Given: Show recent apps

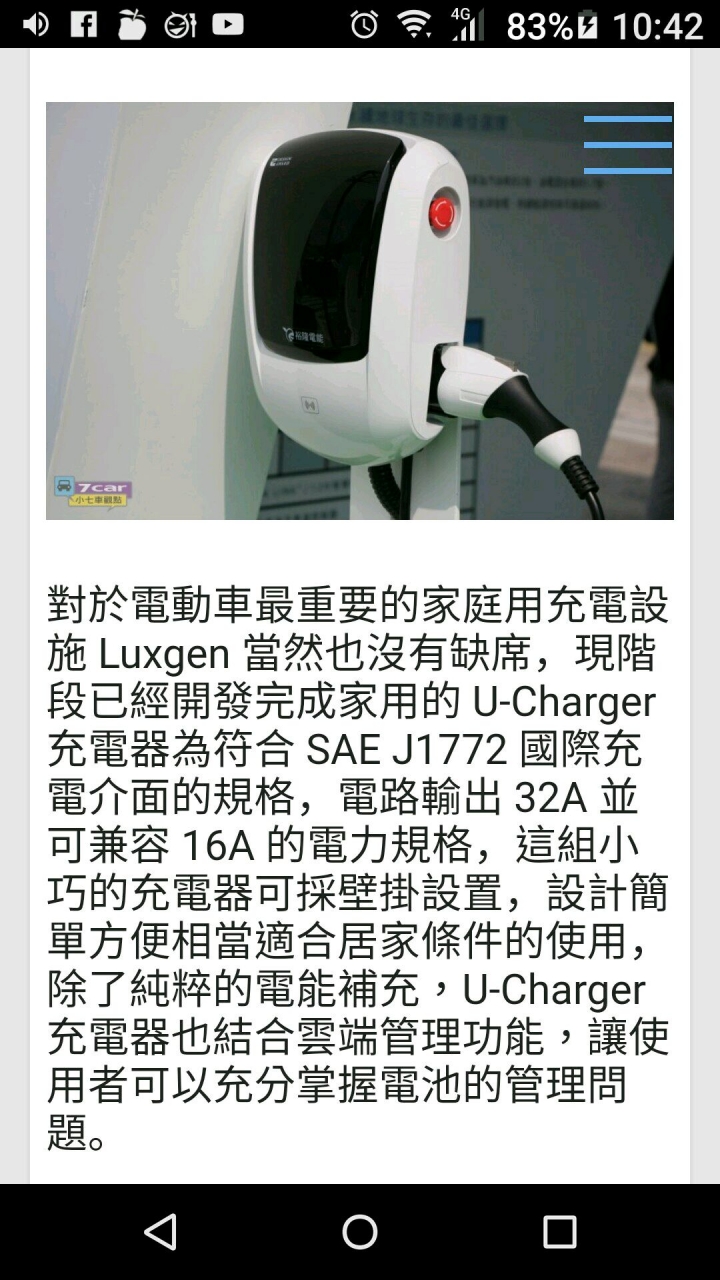Looking at the screenshot, I should [x=560, y=1232].
